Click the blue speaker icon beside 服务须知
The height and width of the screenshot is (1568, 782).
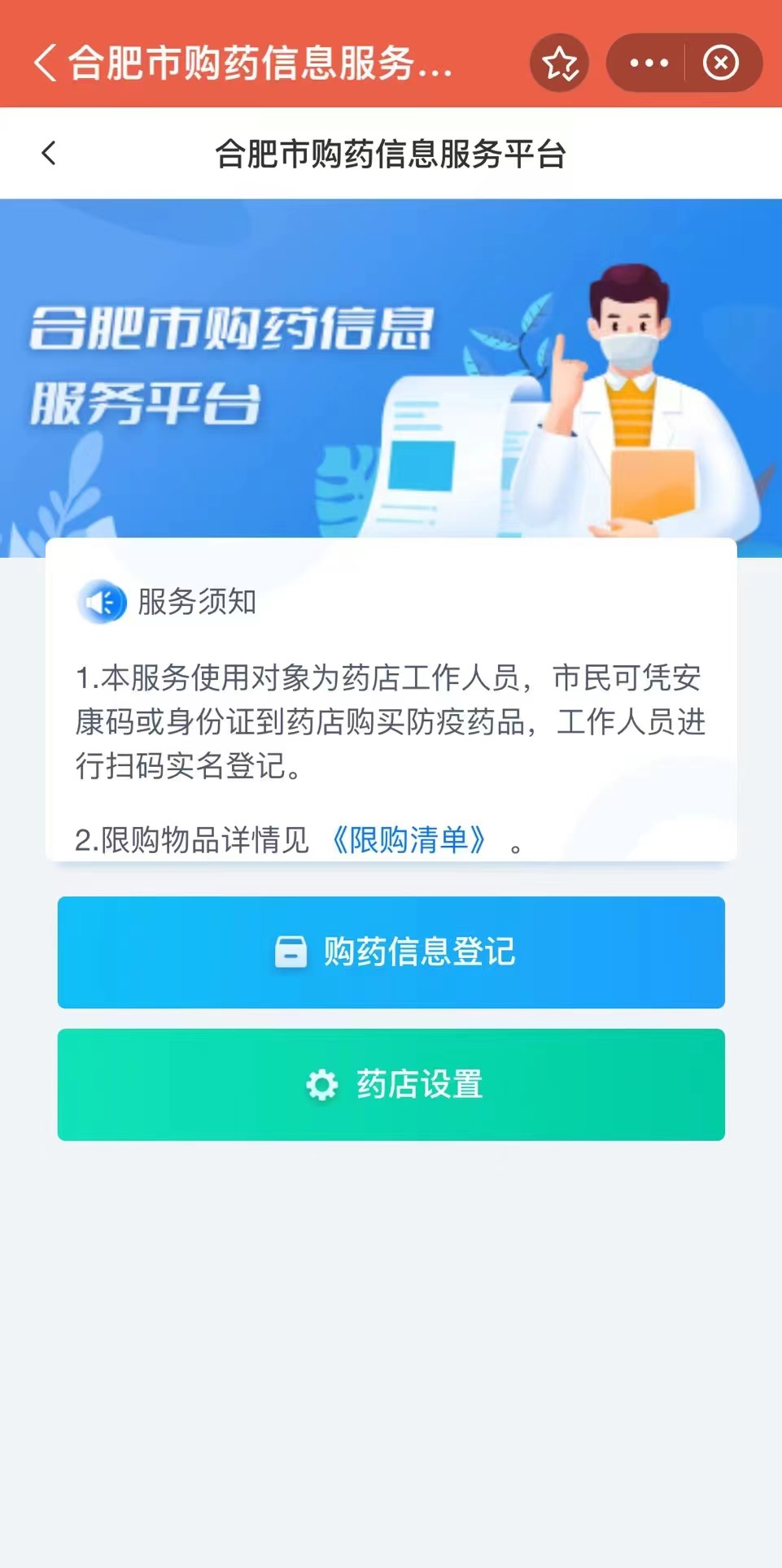point(101,603)
